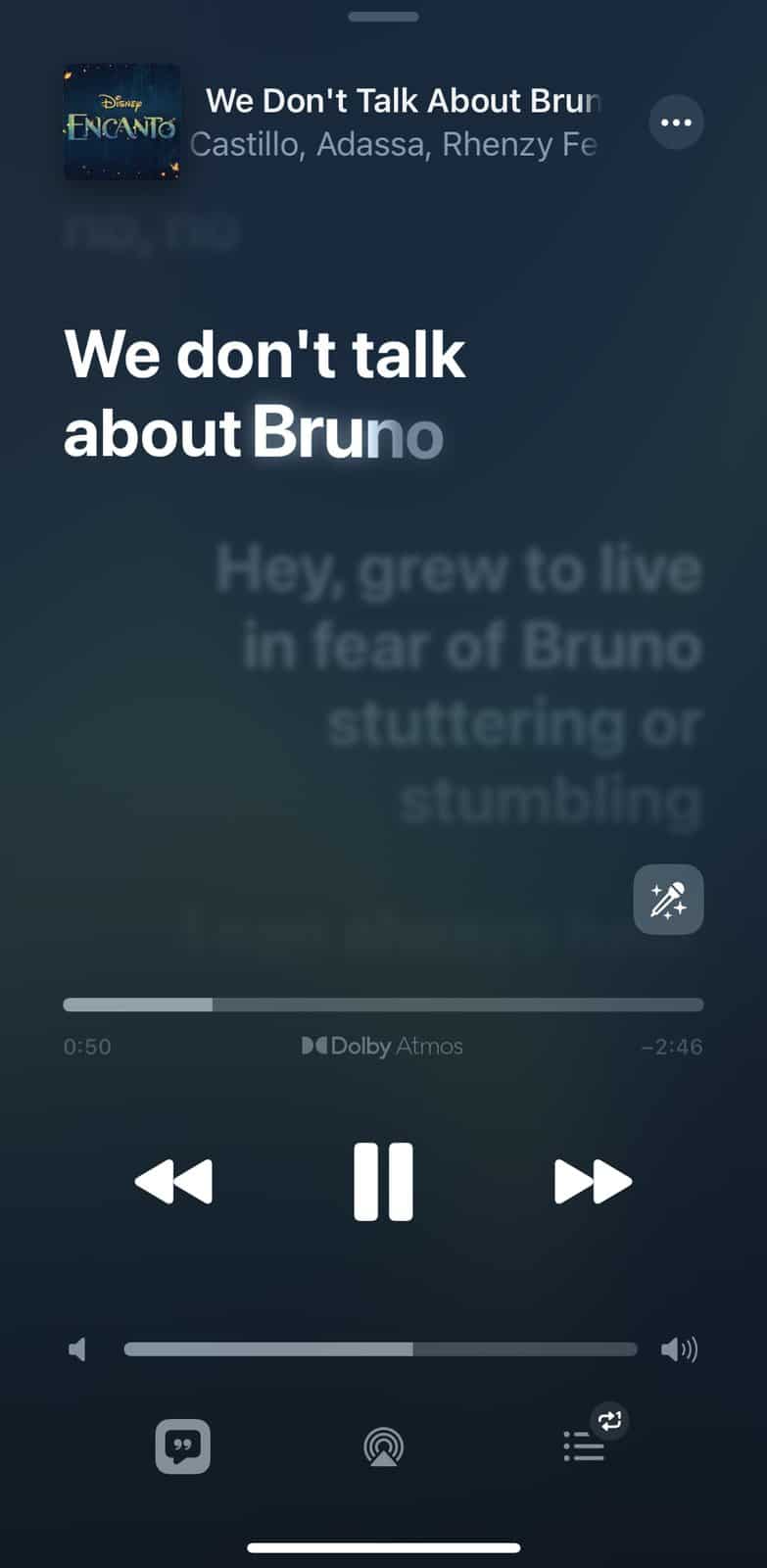Go back to the previous track

[173, 1181]
